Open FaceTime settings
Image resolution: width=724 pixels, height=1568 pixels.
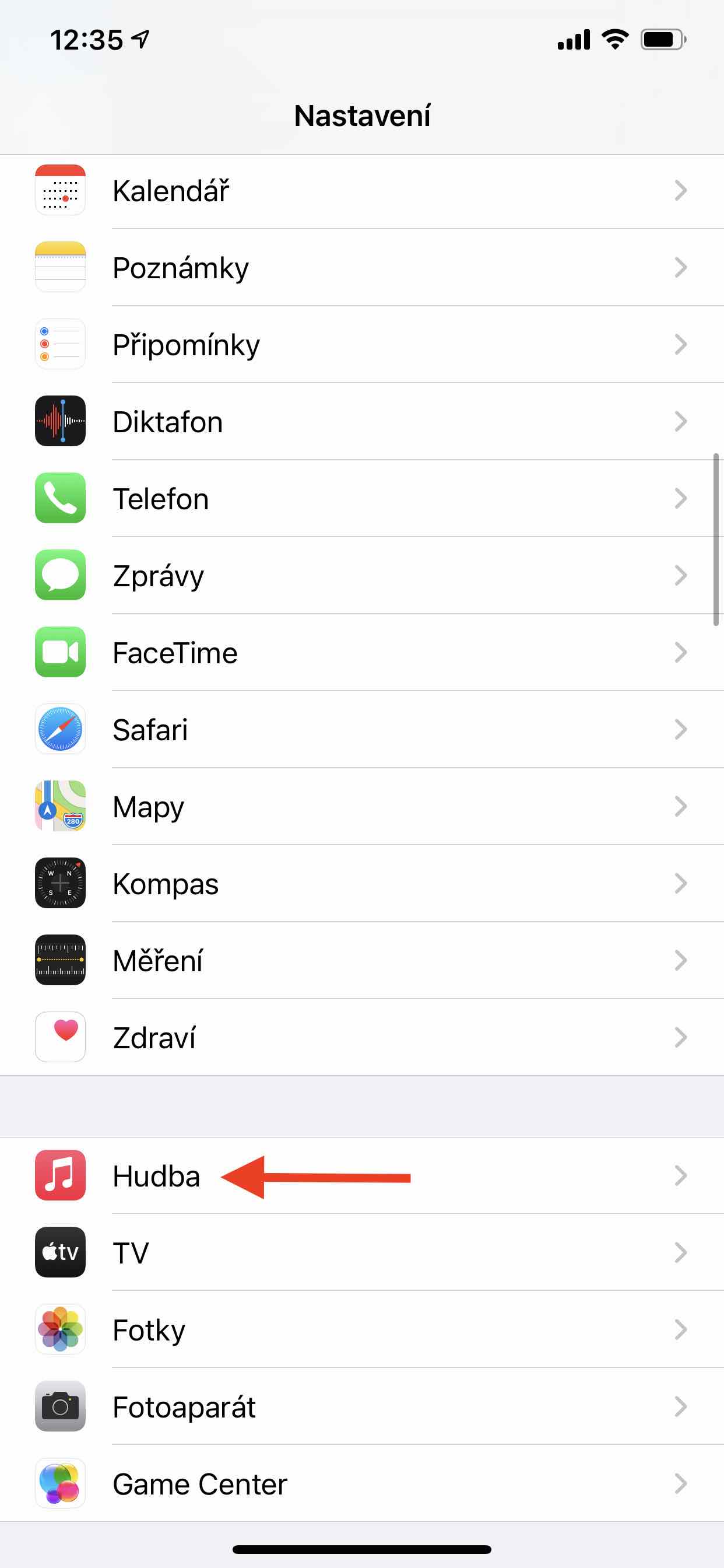[362, 653]
